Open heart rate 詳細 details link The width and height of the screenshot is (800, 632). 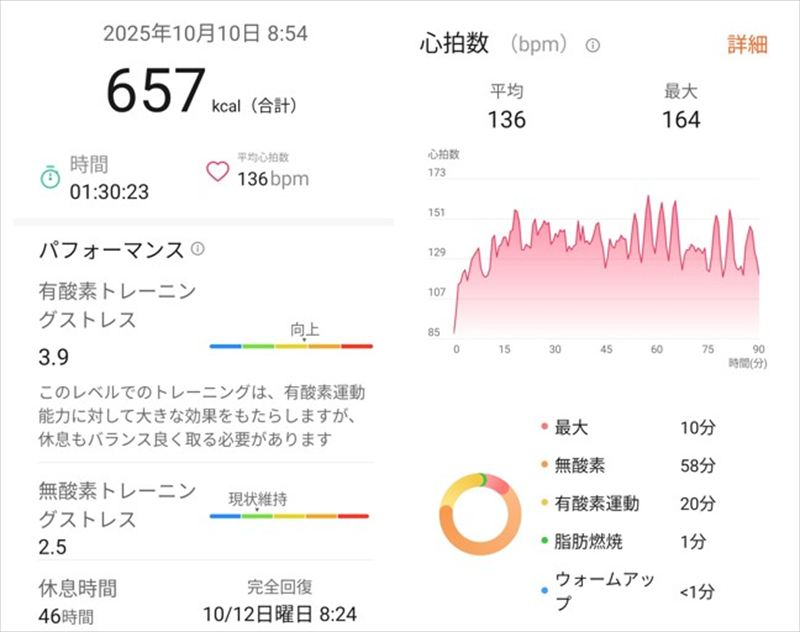click(746, 45)
